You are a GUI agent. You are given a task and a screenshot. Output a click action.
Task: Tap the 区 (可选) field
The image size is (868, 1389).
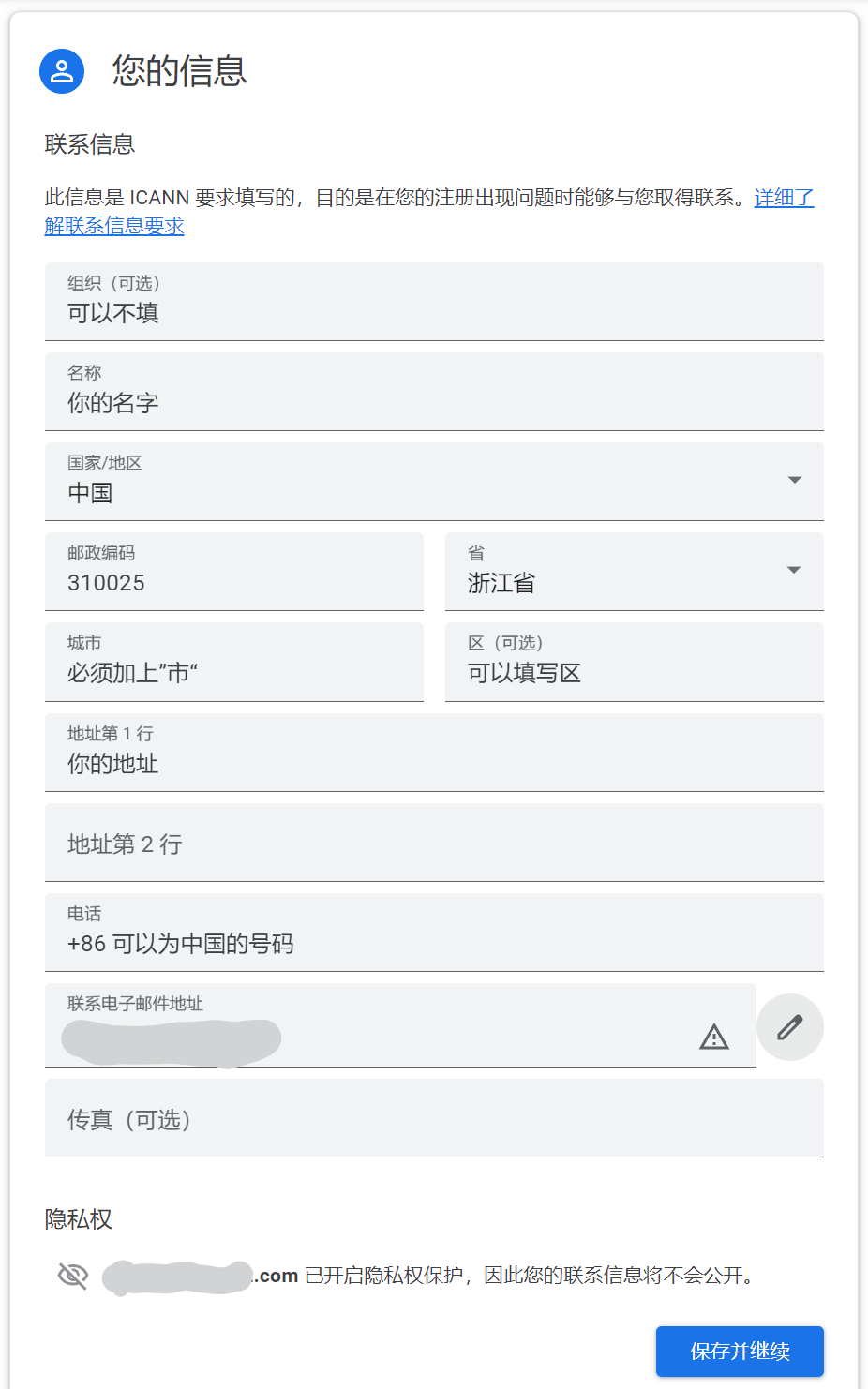click(x=635, y=662)
